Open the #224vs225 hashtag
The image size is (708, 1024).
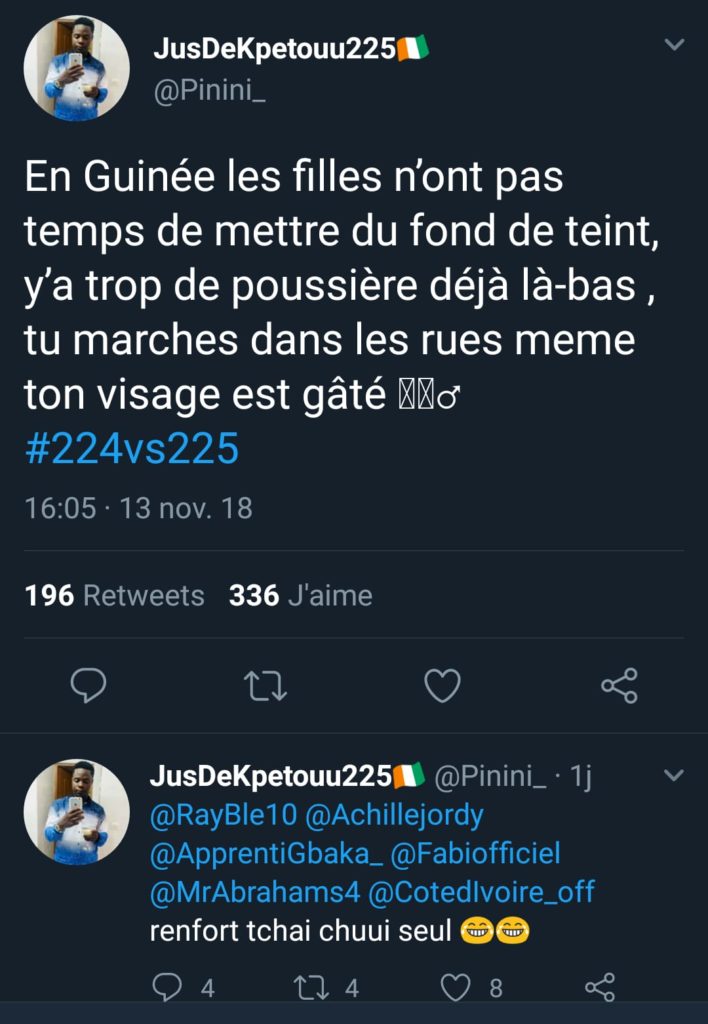click(132, 449)
